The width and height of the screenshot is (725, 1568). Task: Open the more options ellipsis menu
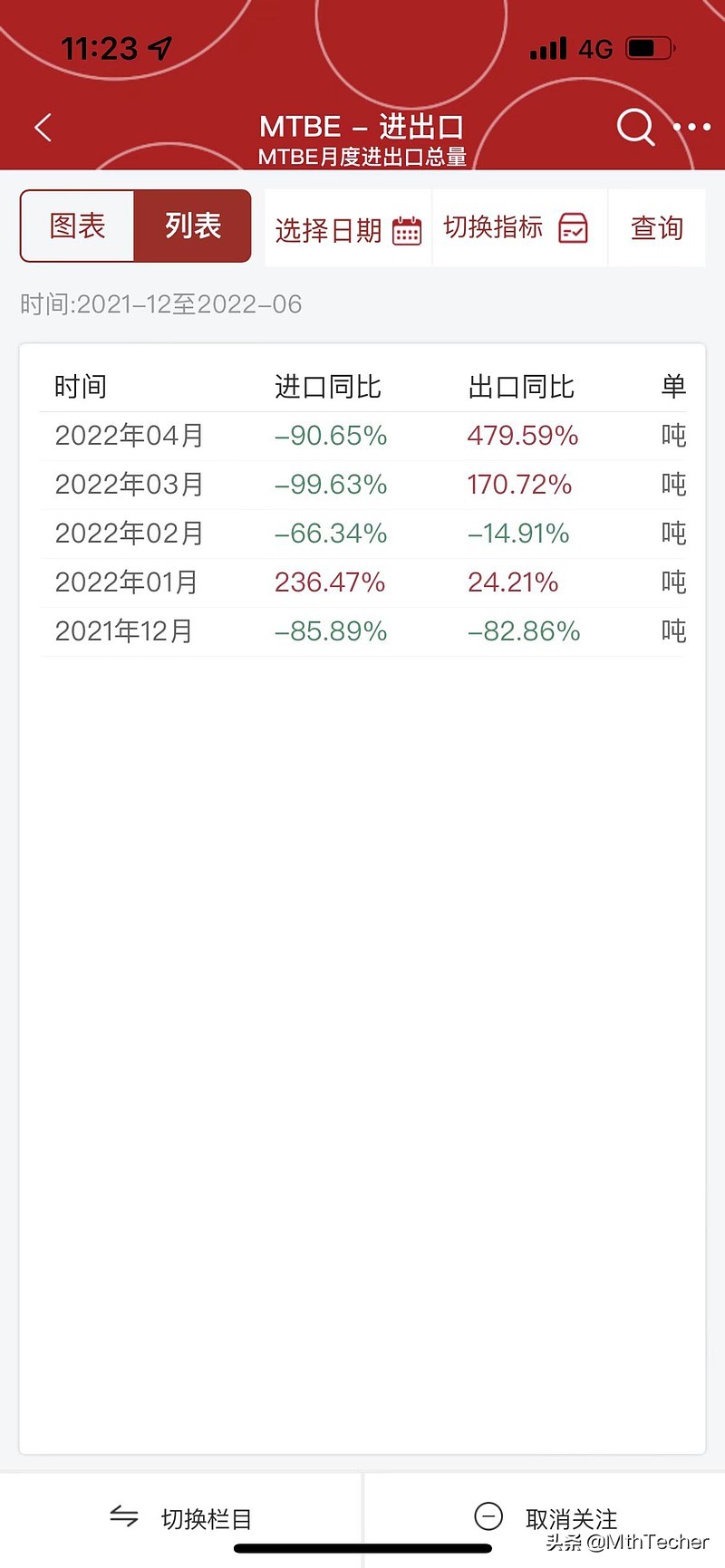[x=691, y=128]
